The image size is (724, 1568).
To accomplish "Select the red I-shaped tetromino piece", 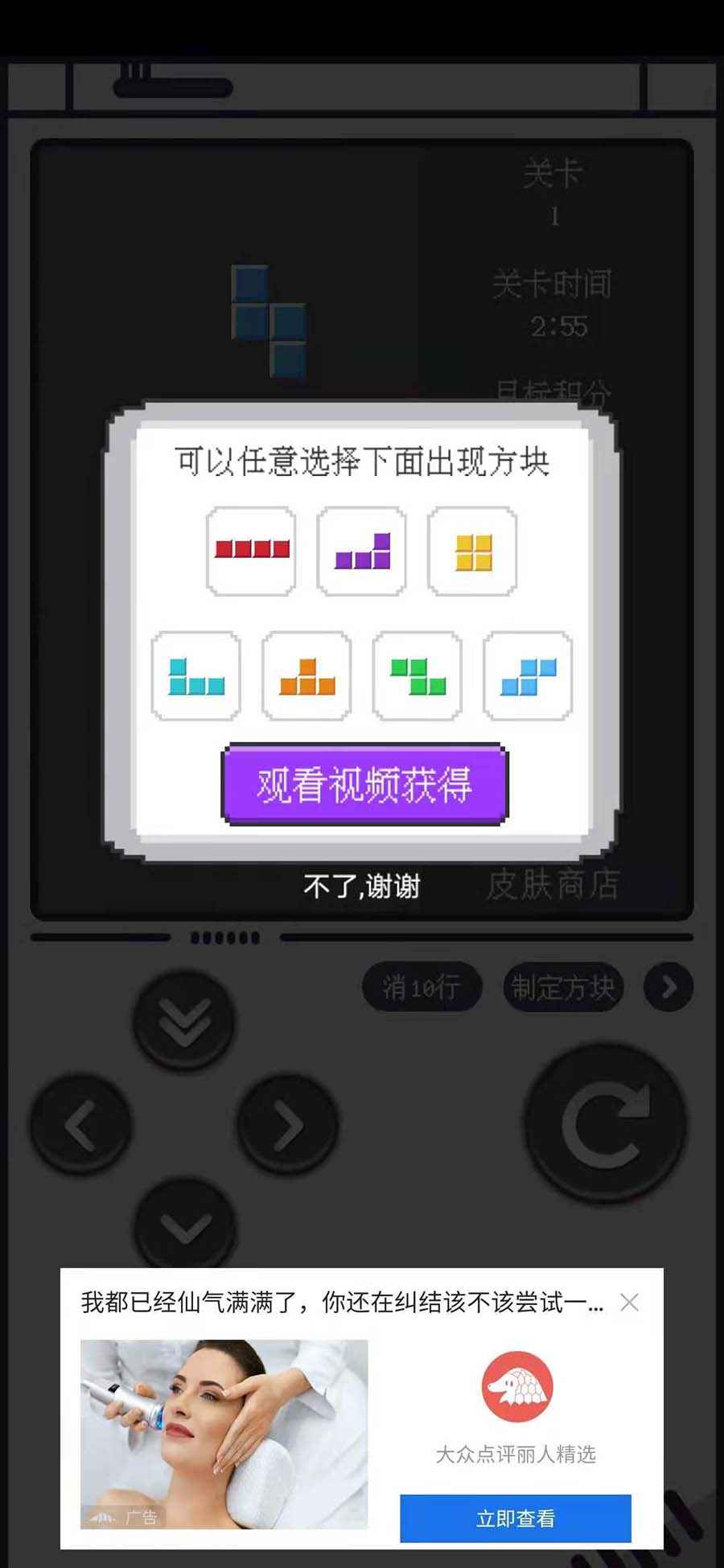I will pos(251,551).
